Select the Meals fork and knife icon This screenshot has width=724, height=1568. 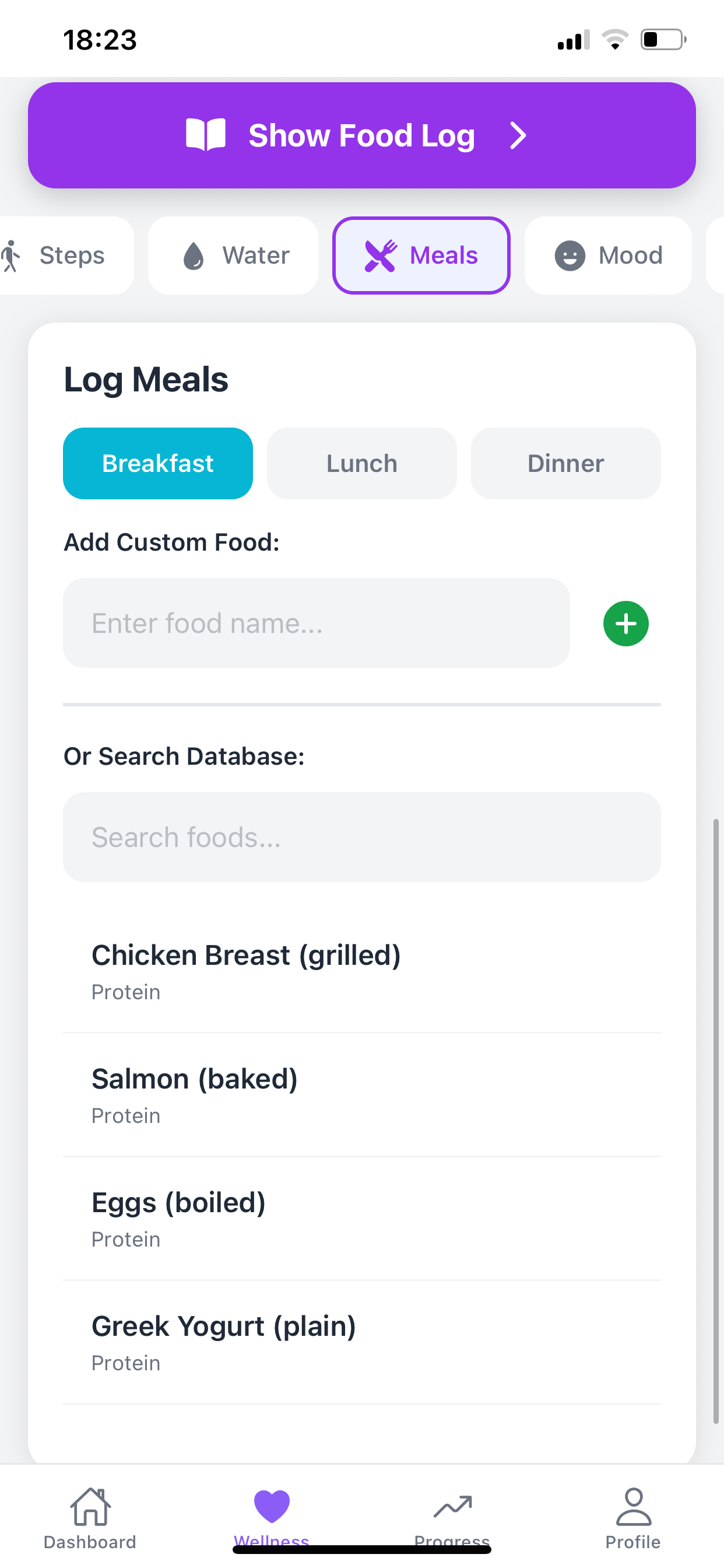point(379,255)
